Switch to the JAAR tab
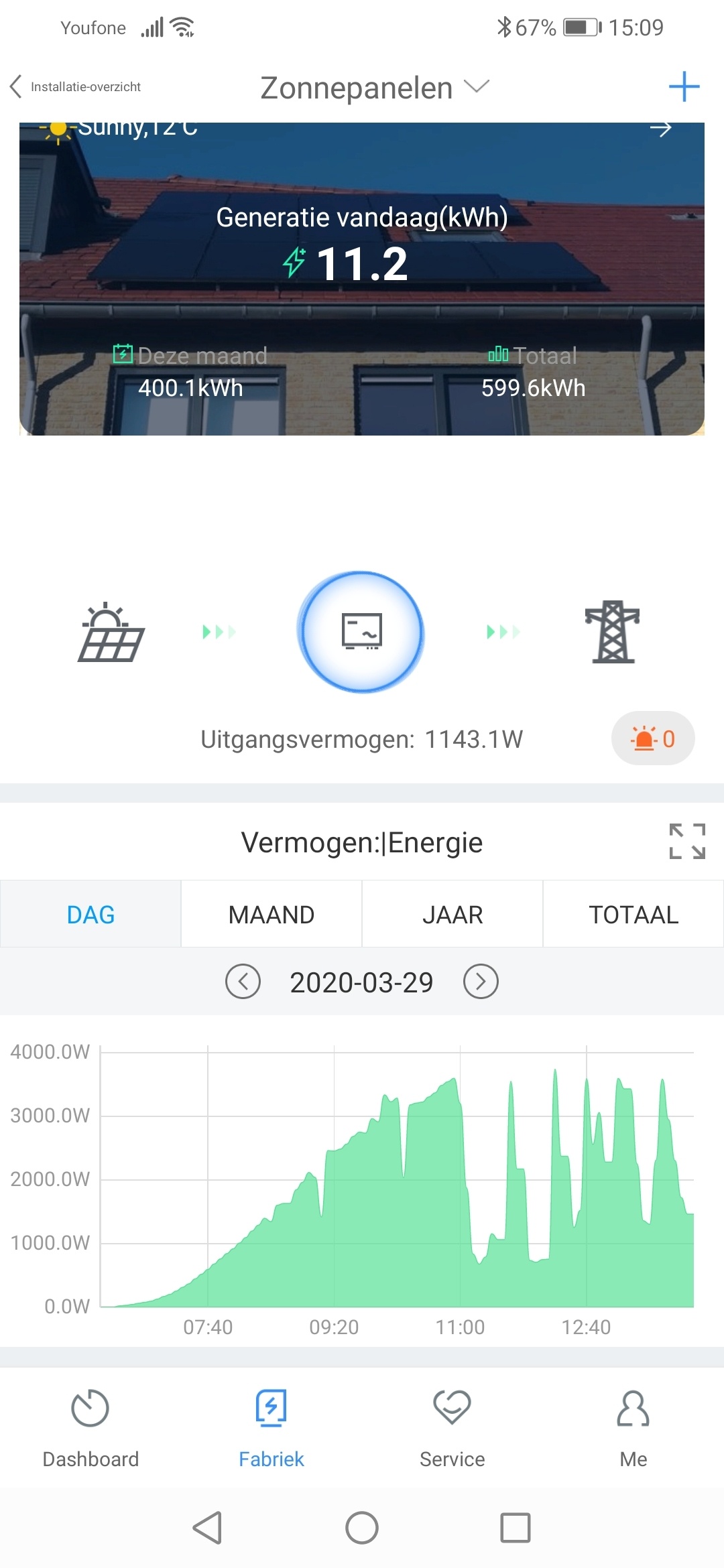This screenshot has width=724, height=1568. pos(452,914)
